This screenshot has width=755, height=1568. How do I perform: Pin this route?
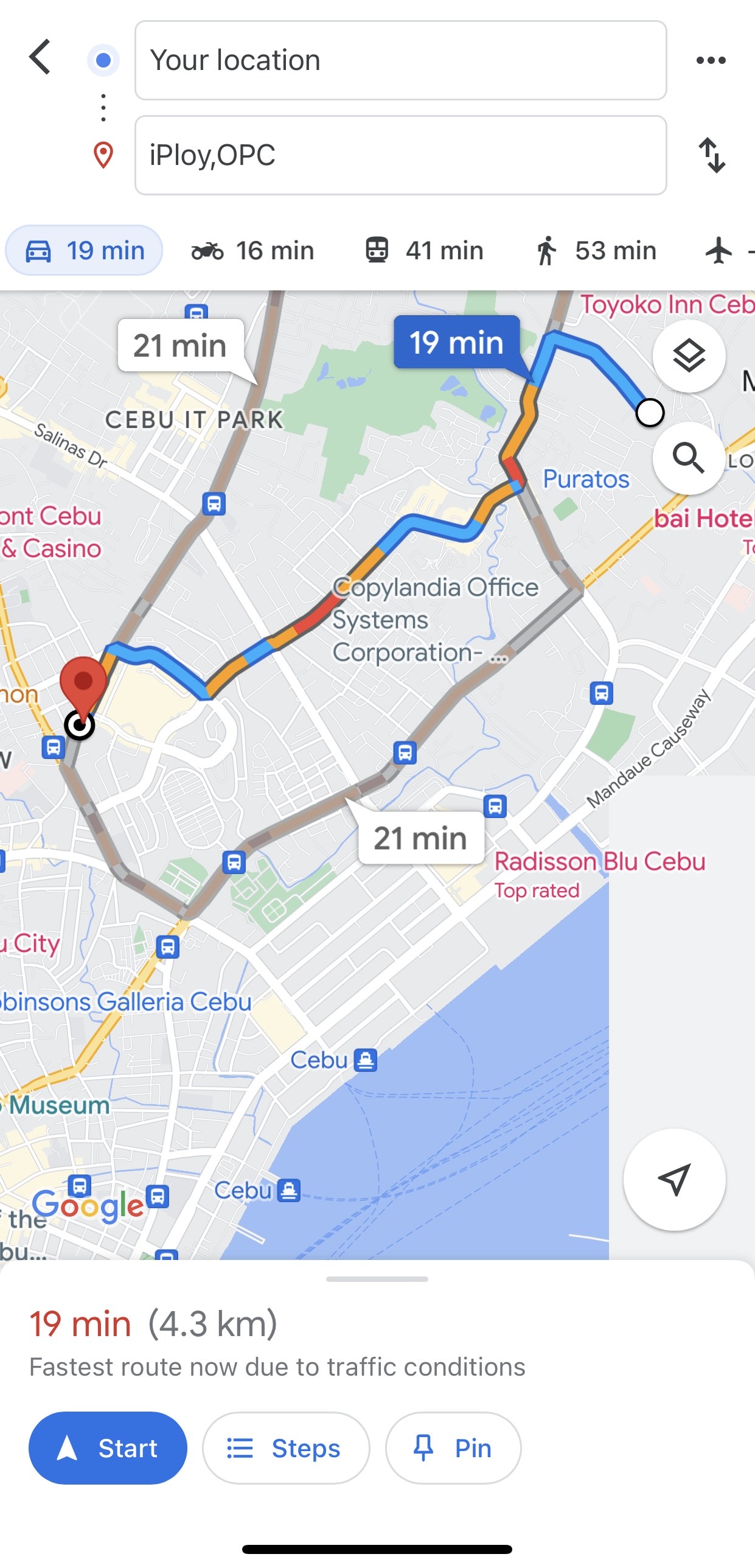point(453,1448)
